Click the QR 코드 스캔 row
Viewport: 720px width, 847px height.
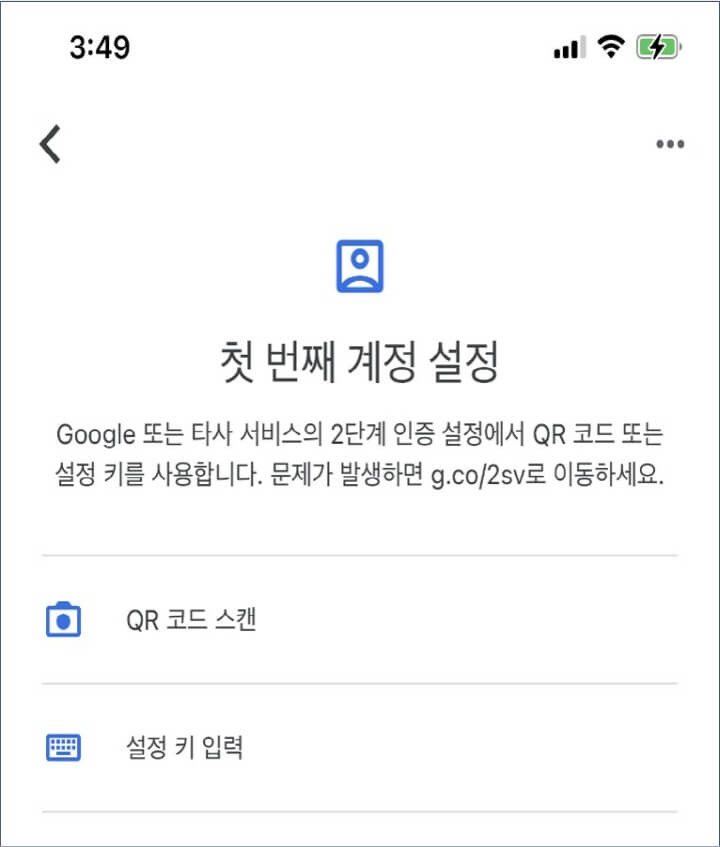[x=360, y=621]
